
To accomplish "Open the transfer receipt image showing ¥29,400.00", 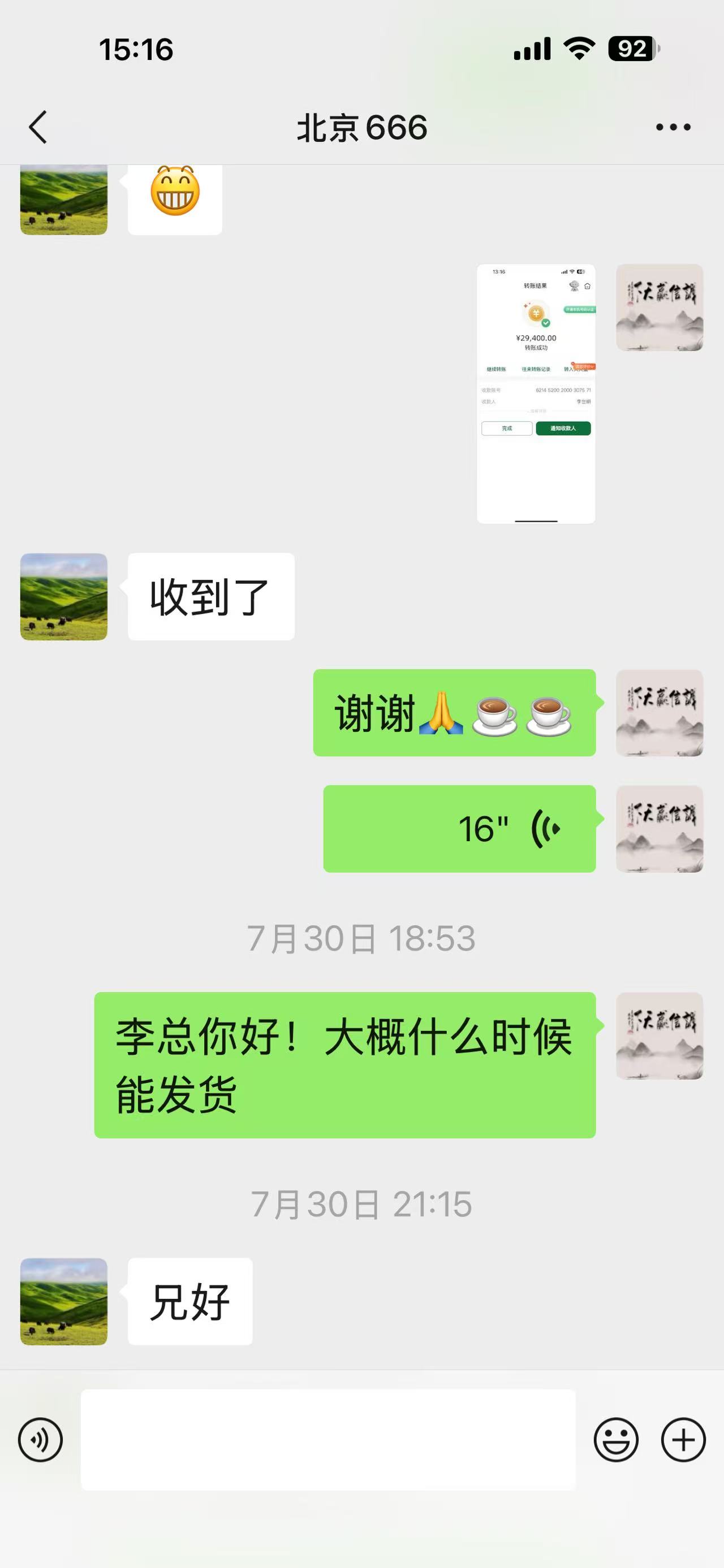I will tap(536, 393).
